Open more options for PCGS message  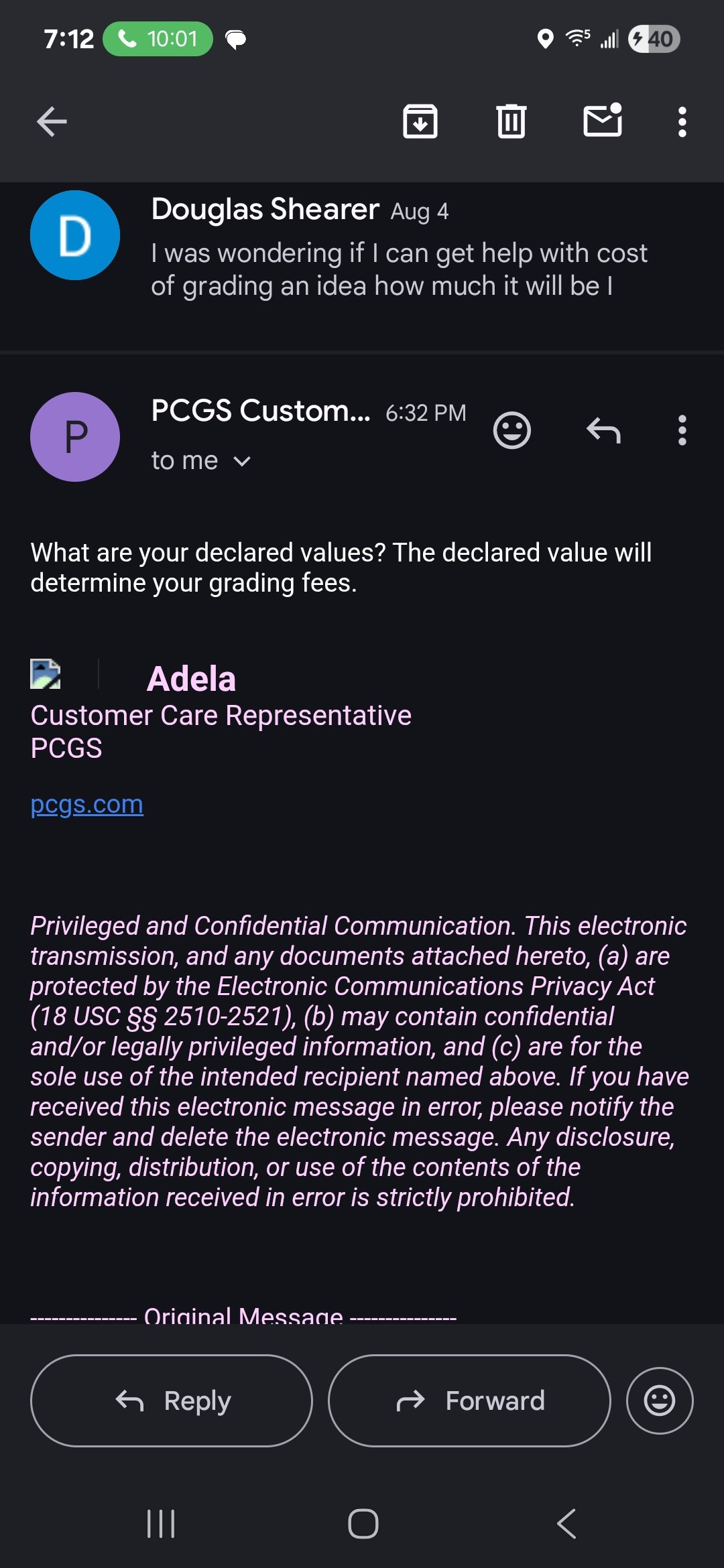(x=682, y=430)
